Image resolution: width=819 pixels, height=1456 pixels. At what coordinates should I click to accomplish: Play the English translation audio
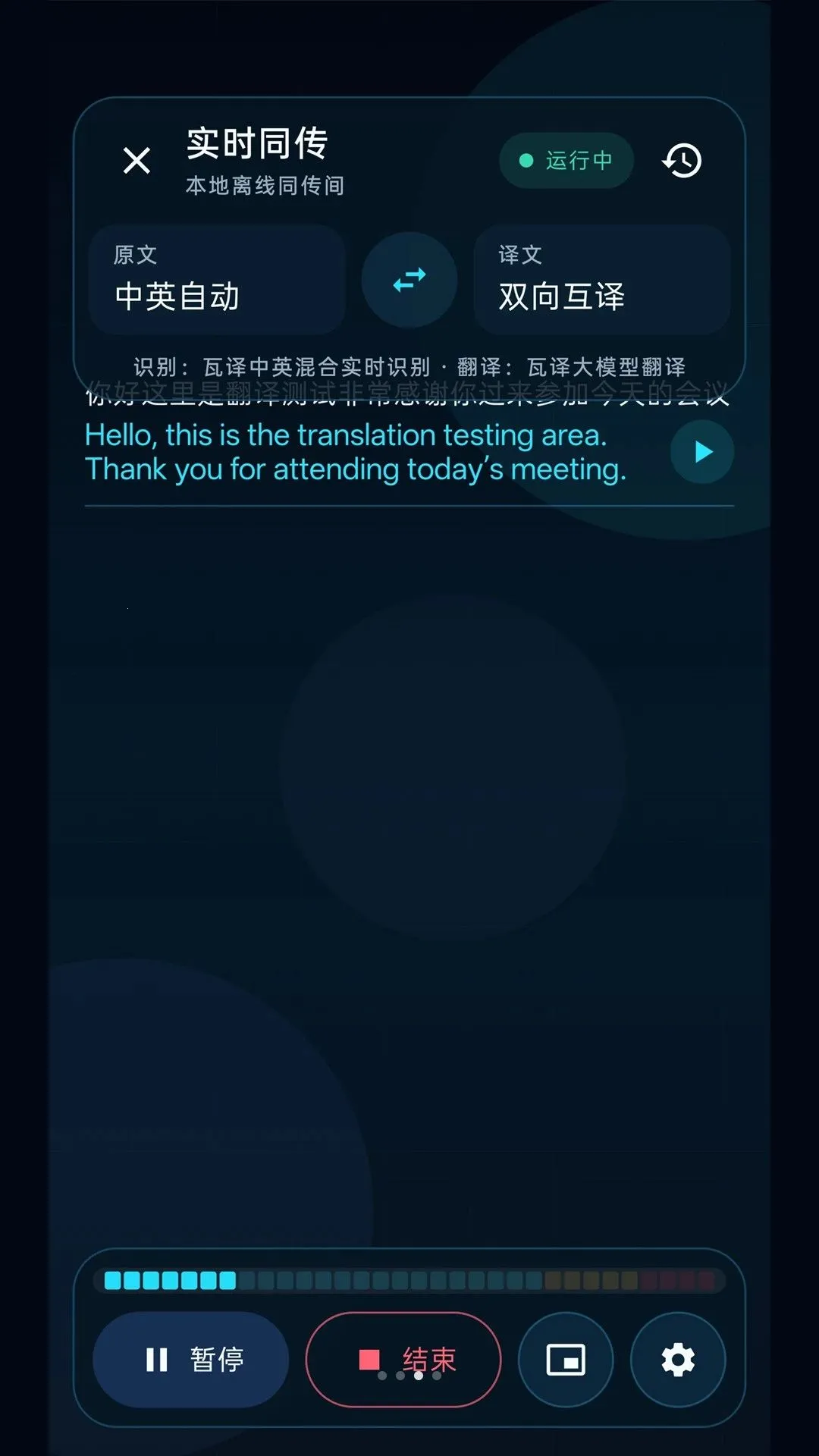(702, 452)
